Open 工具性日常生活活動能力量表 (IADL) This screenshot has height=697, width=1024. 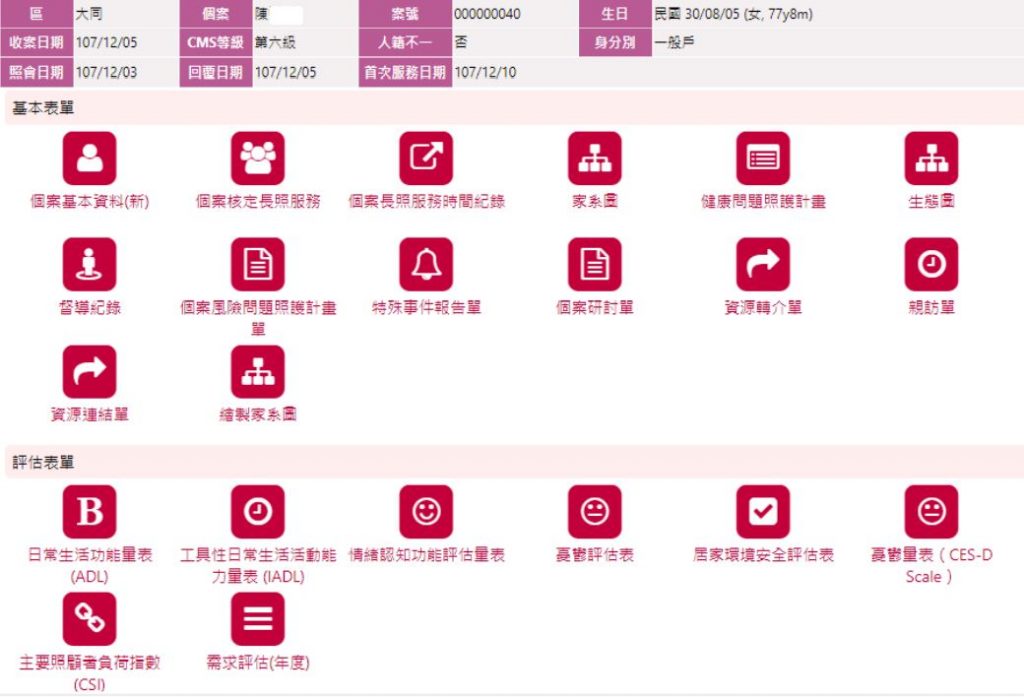pyautogui.click(x=258, y=512)
